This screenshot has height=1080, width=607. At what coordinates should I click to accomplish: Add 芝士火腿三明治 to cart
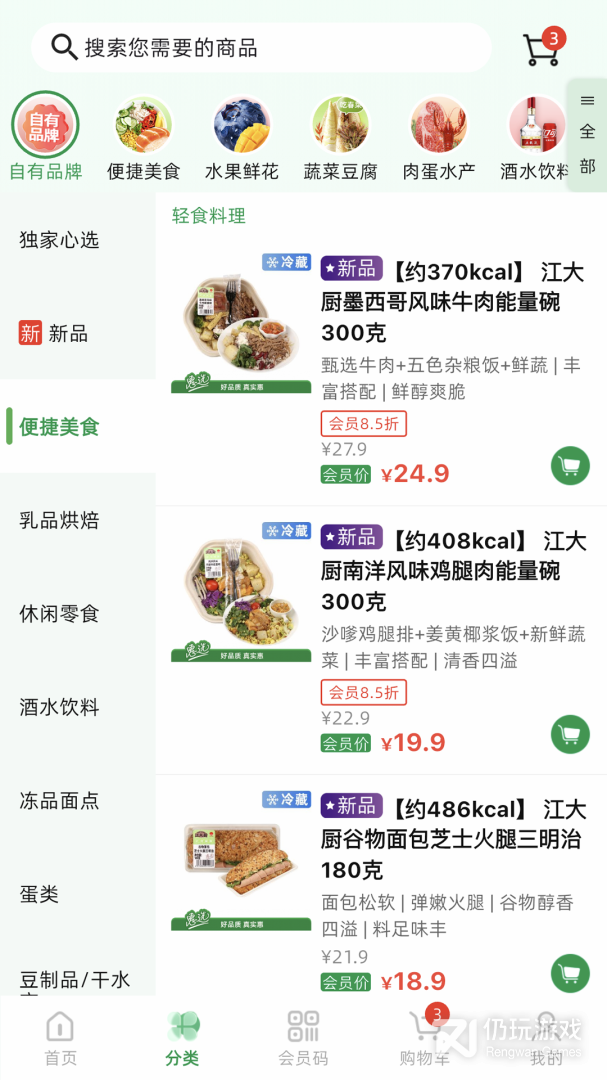[x=570, y=974]
